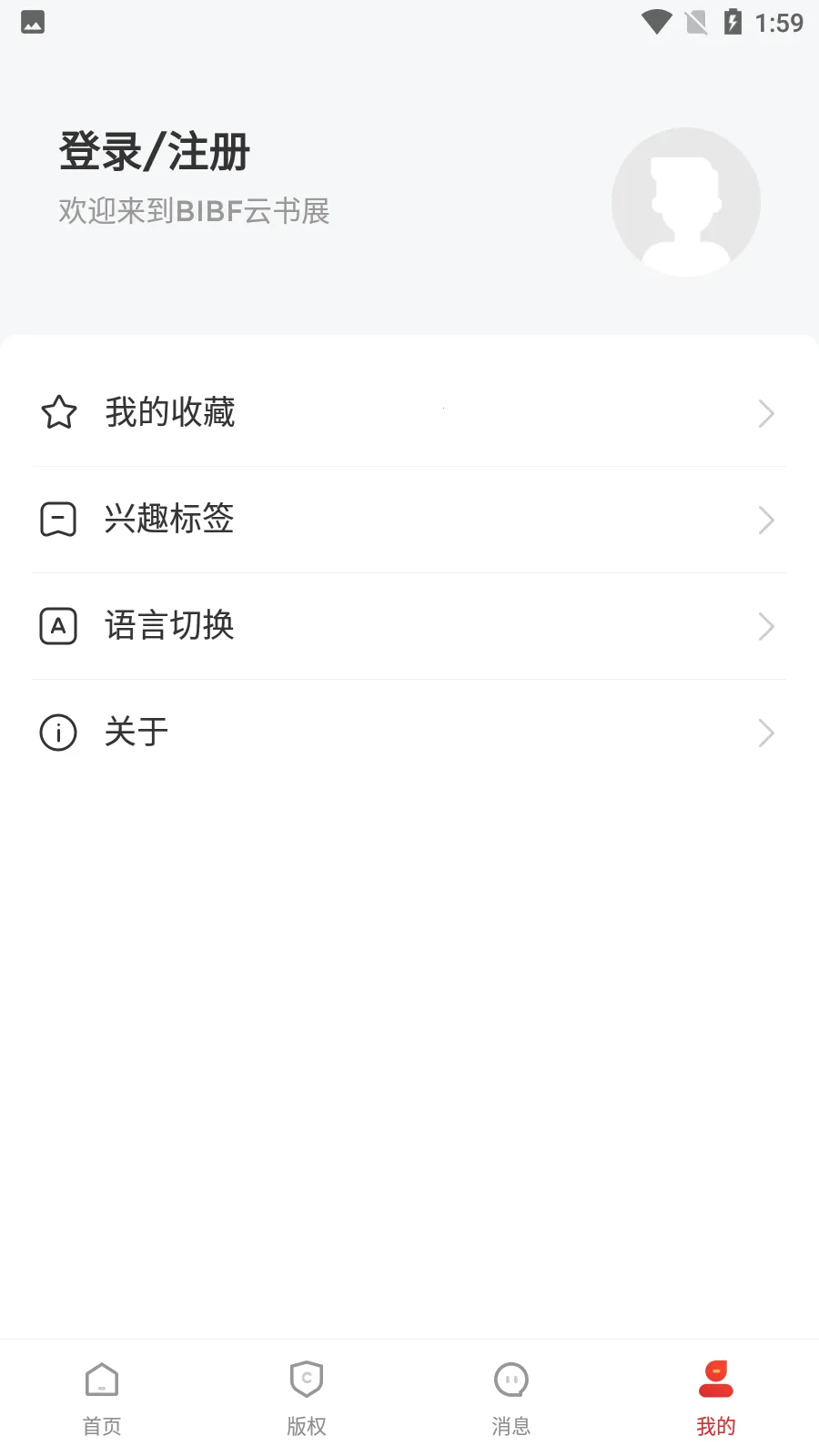Switch to the 首页 tab
819x1456 pixels.
(x=100, y=1397)
